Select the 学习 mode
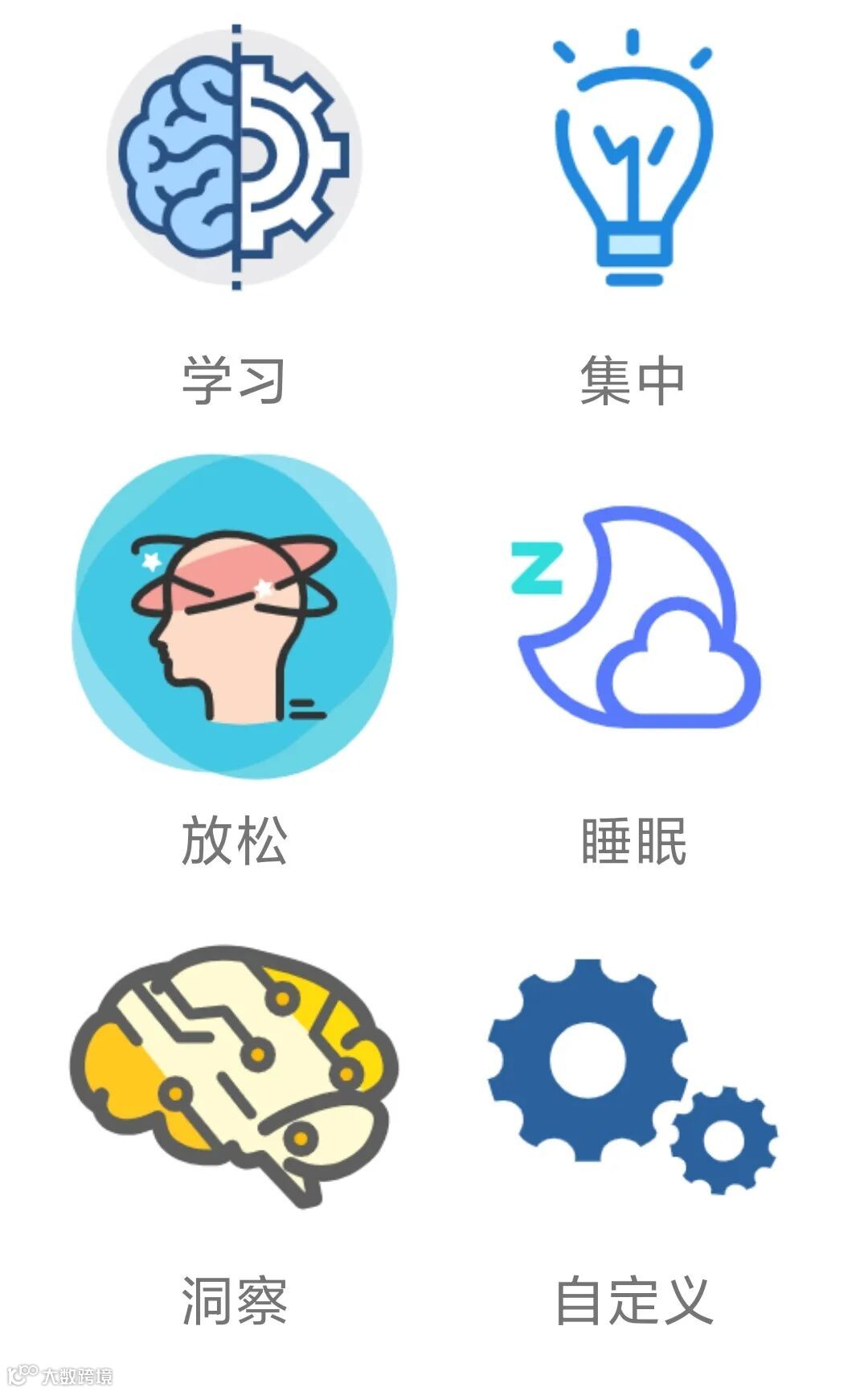The image size is (868, 1392). click(234, 157)
